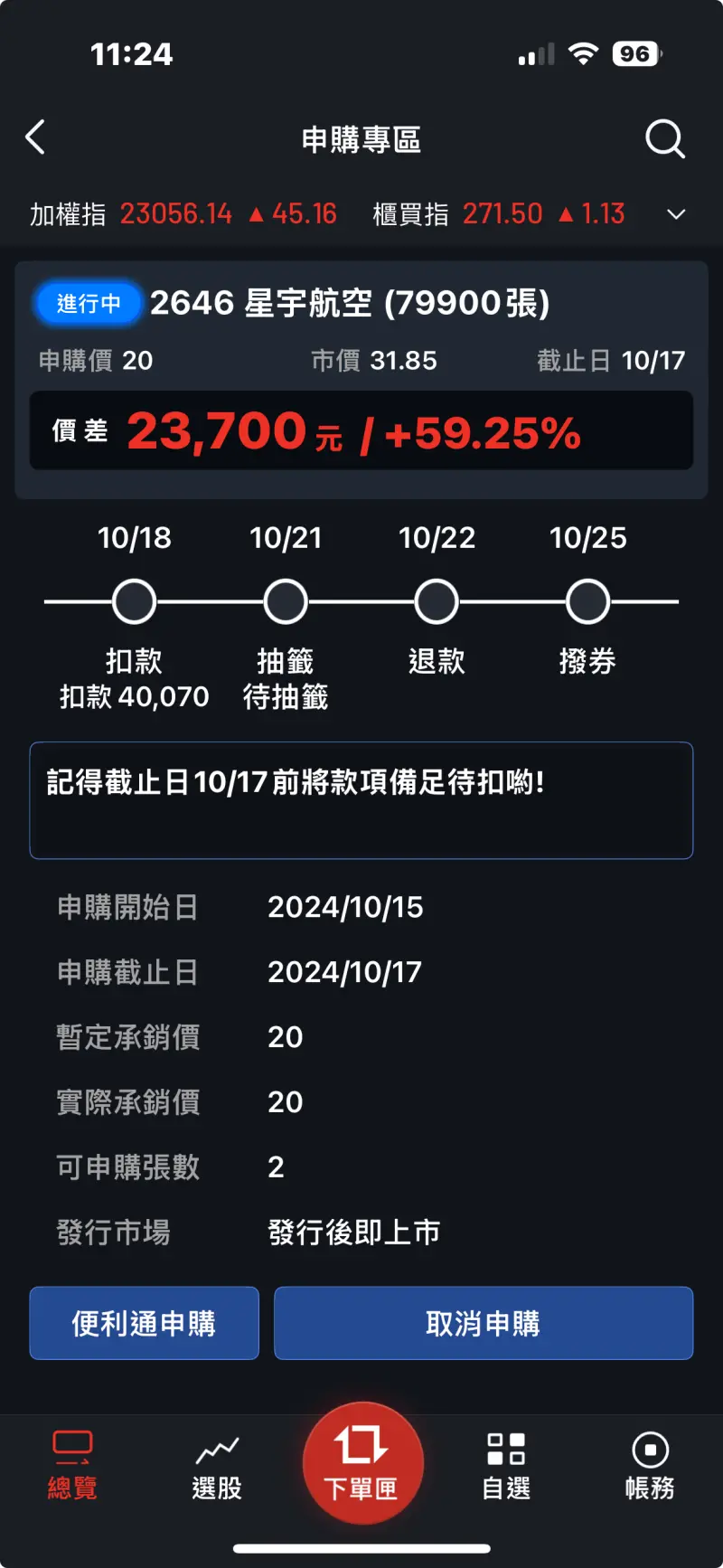This screenshot has width=723, height=1568.
Task: Switch to the 帳務 tab
Action: 650,1465
